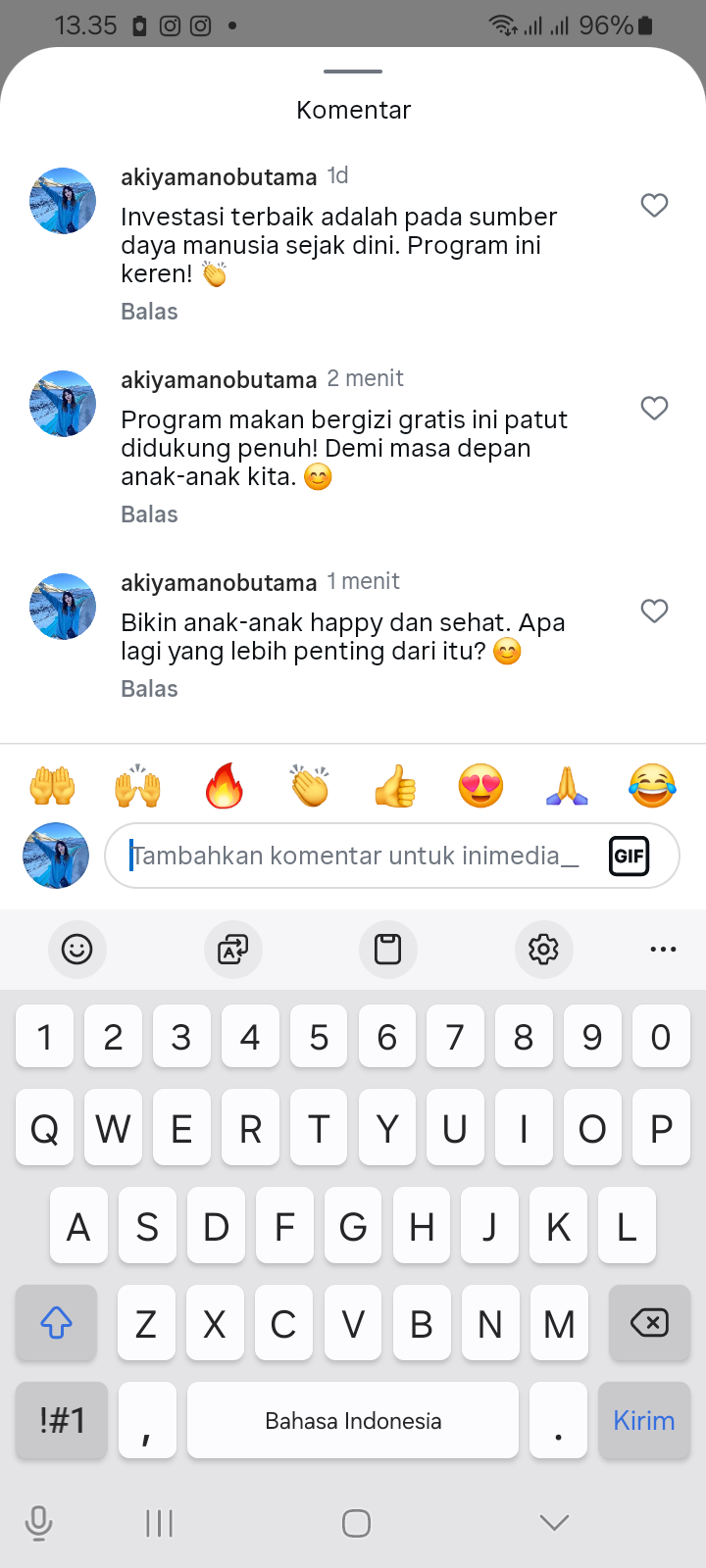
Task: Open keyboard settings gear
Action: [543, 949]
